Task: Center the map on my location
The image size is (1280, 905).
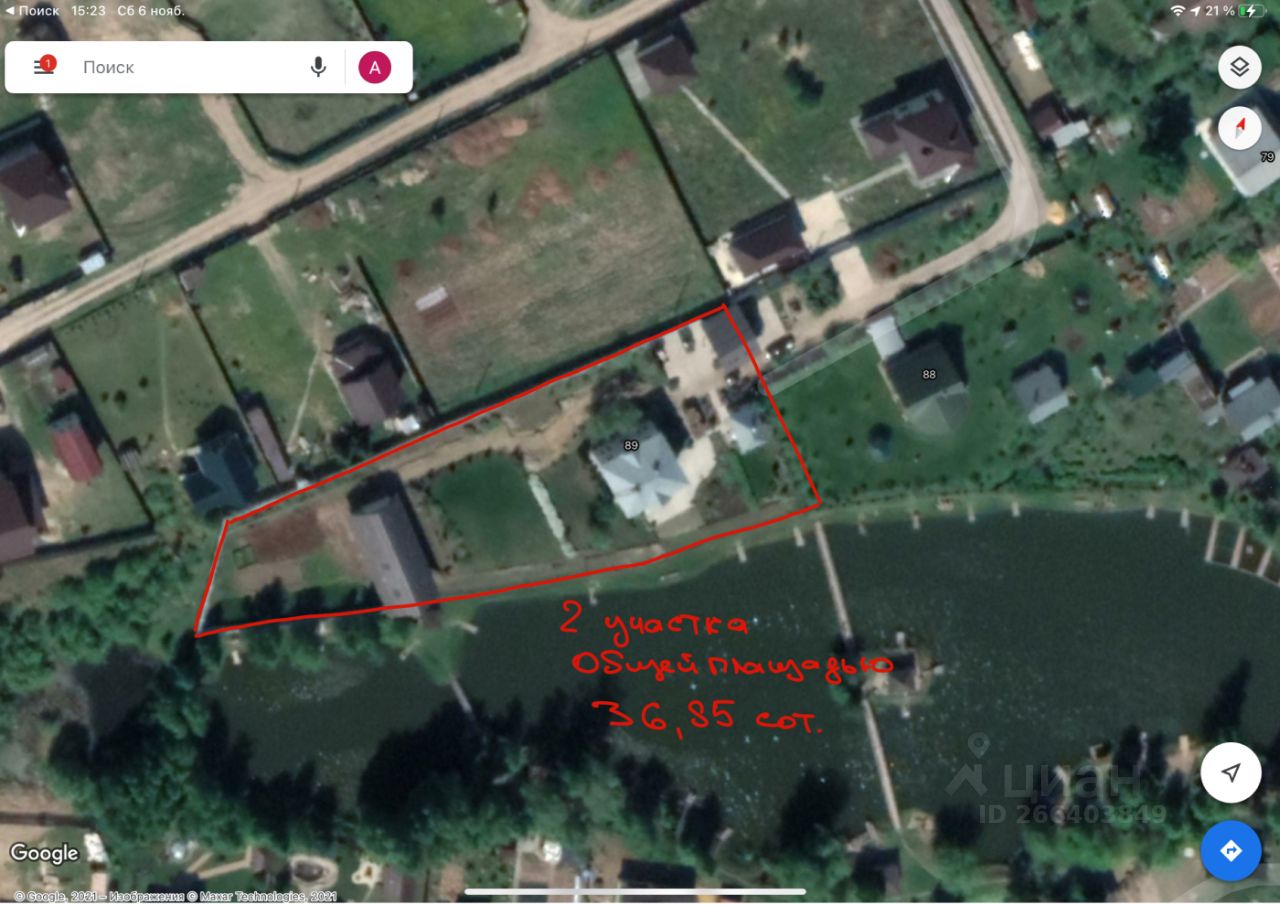Action: (1231, 772)
